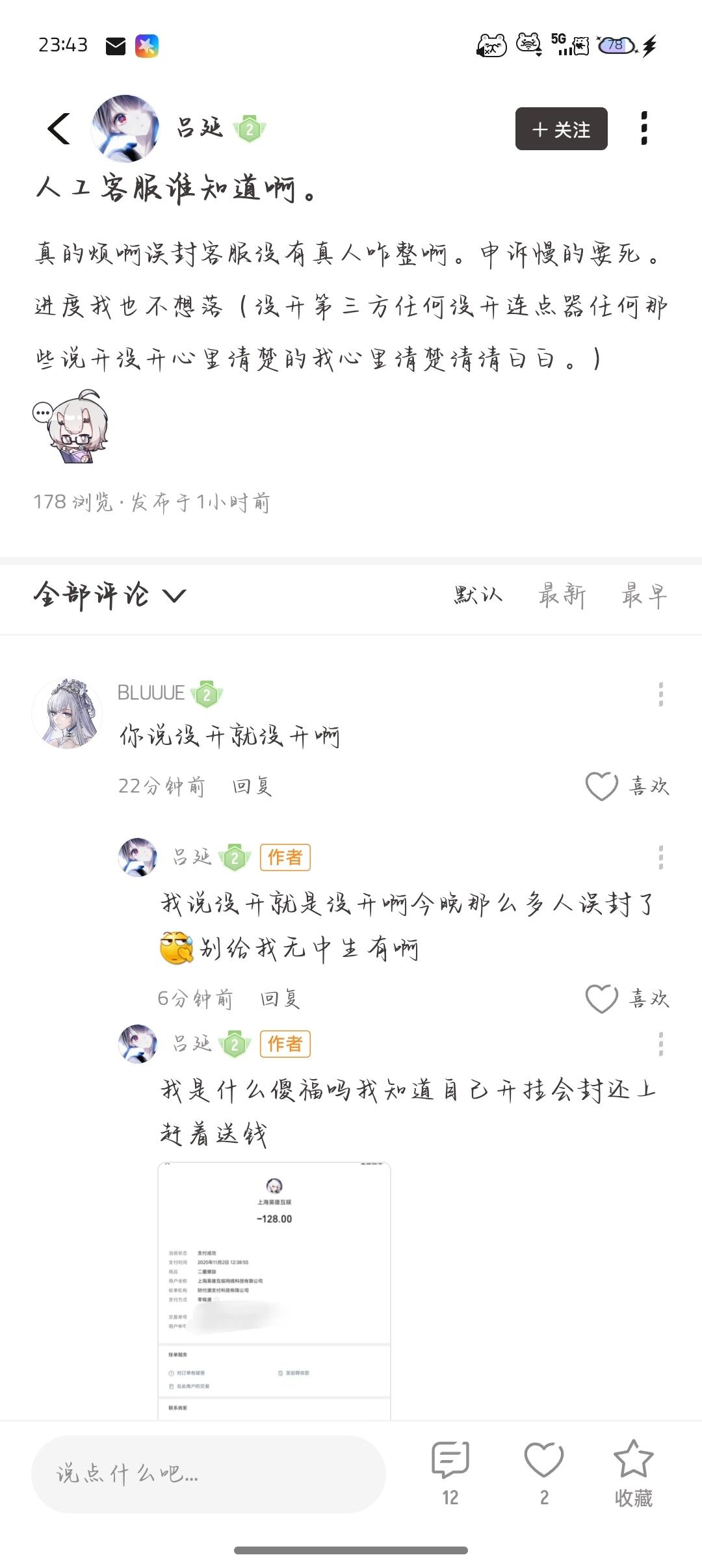The width and height of the screenshot is (702, 1568).
Task: Sort comments by 最早
Action: [x=643, y=595]
